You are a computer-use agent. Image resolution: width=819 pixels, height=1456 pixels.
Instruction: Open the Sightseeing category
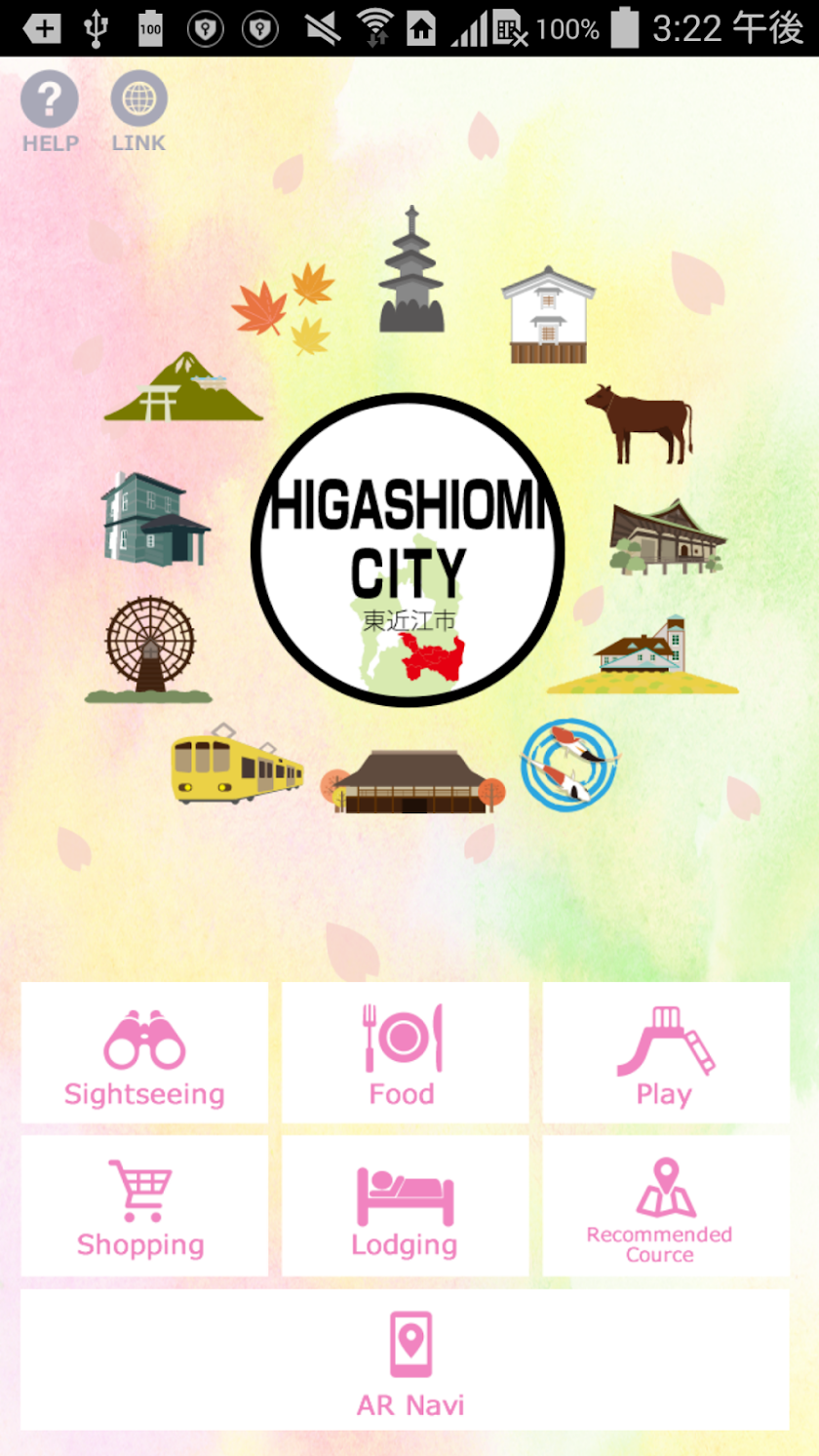[144, 1052]
